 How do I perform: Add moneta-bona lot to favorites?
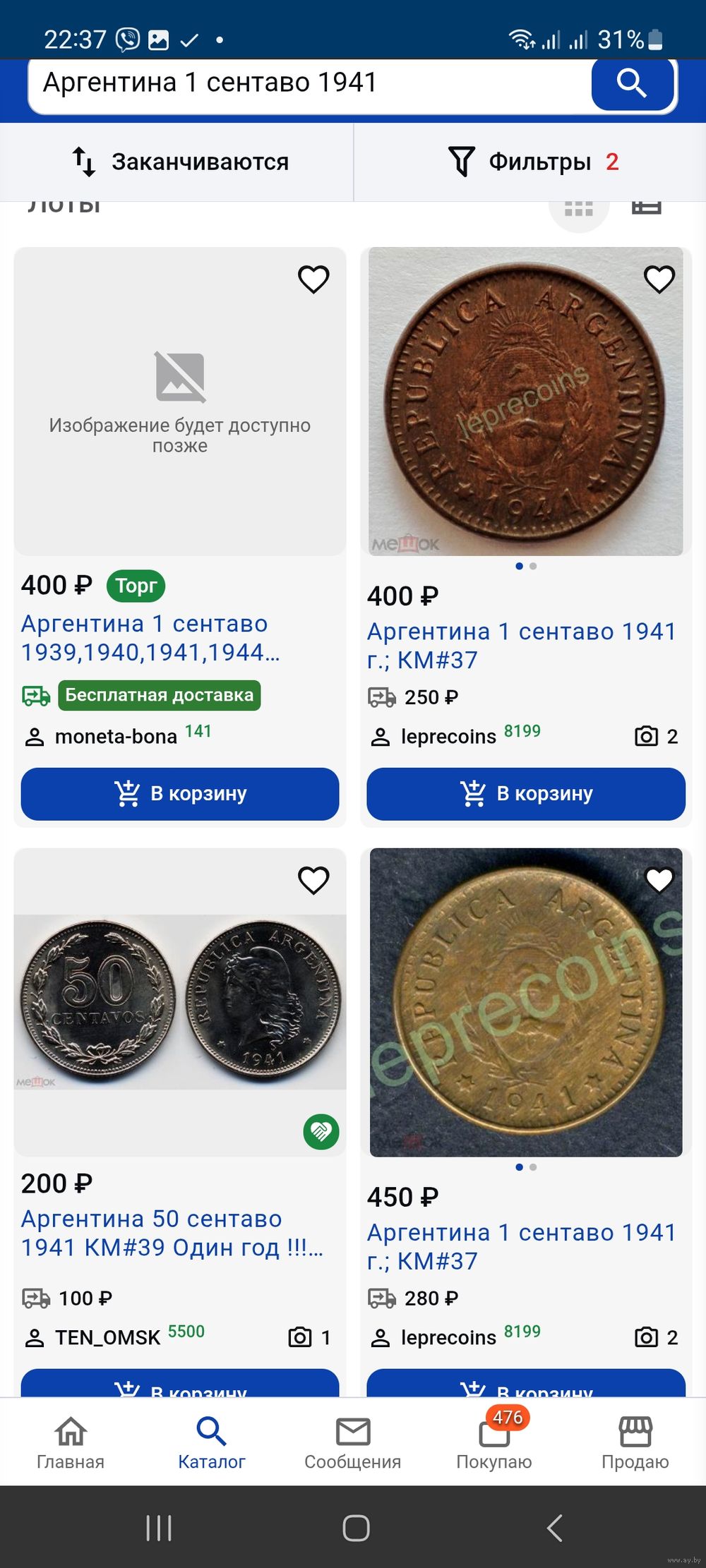point(314,279)
